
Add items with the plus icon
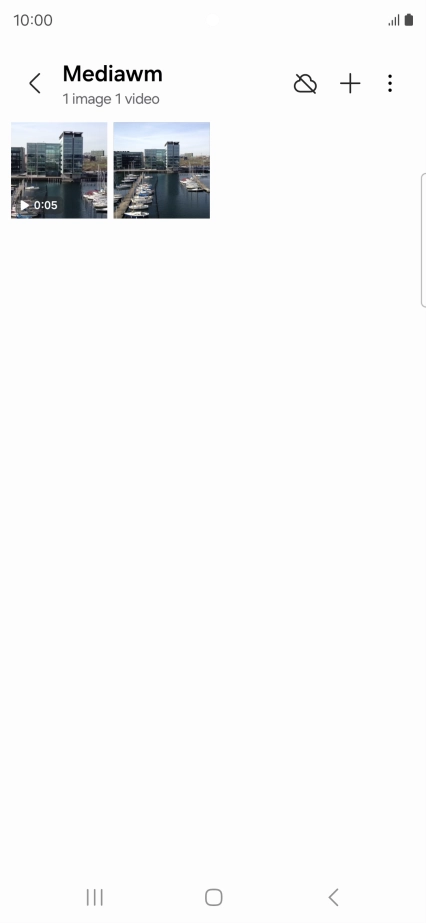pyautogui.click(x=350, y=84)
